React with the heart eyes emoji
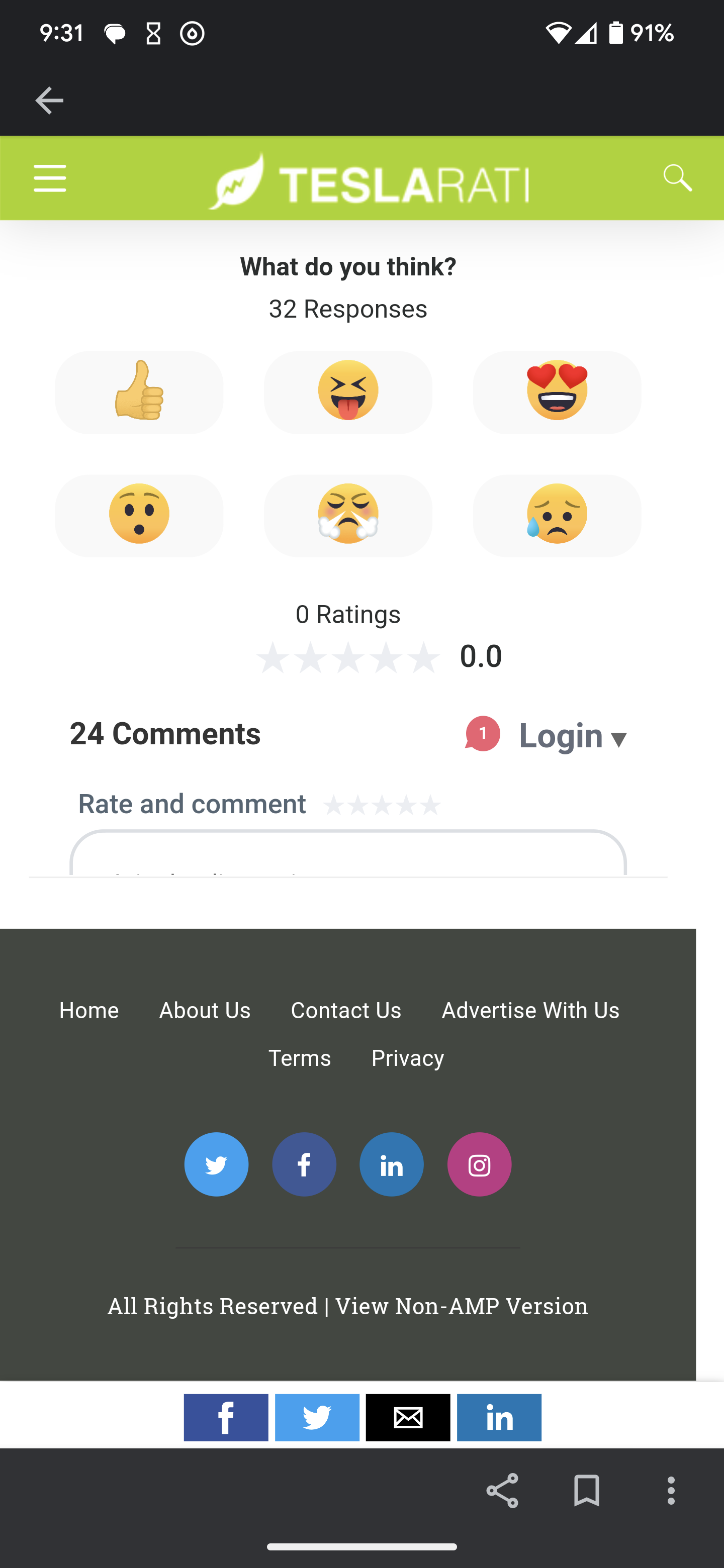724x1568 pixels. point(557,392)
